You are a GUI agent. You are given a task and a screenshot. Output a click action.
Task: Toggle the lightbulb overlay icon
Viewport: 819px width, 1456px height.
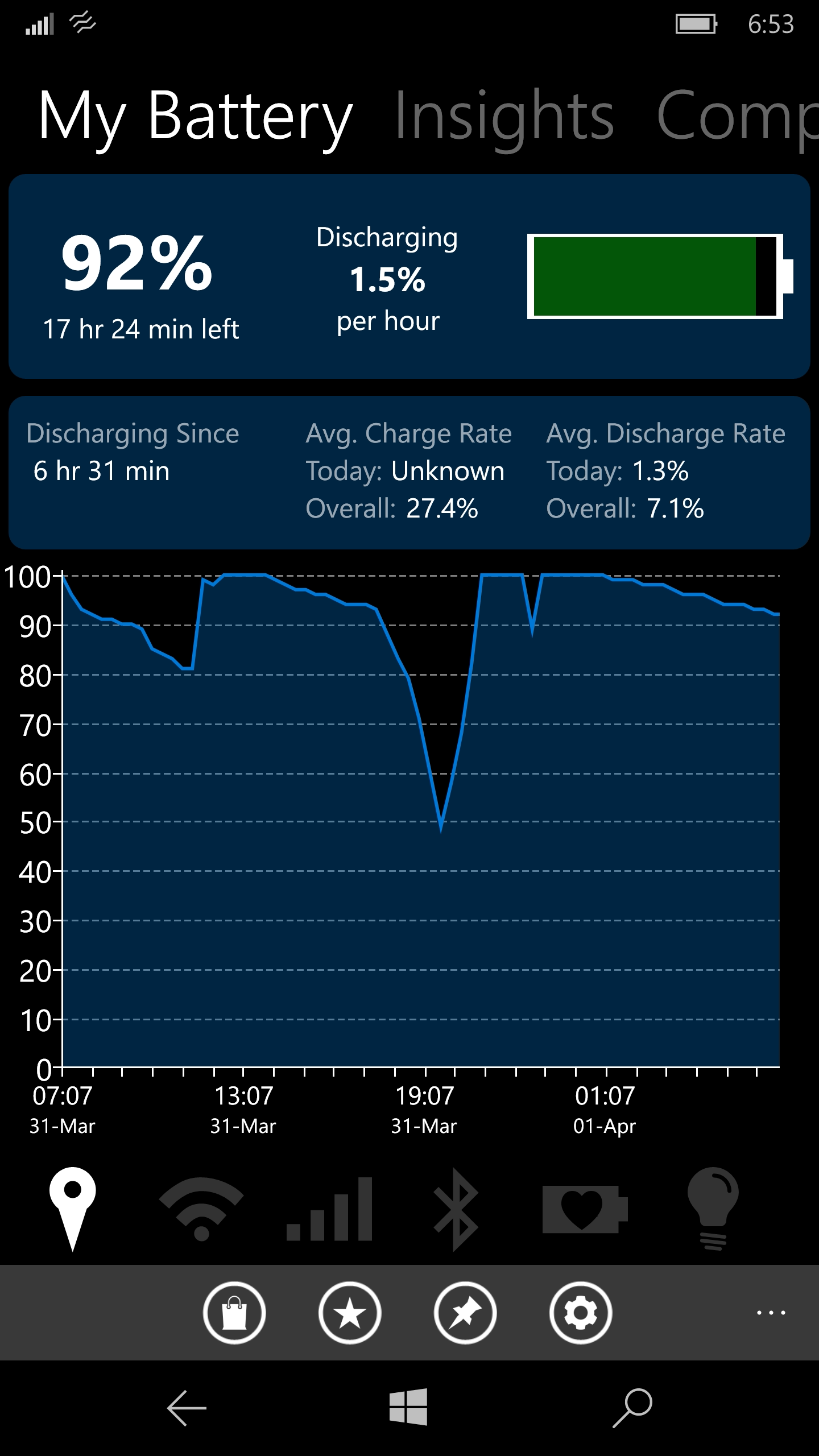coord(713,1209)
